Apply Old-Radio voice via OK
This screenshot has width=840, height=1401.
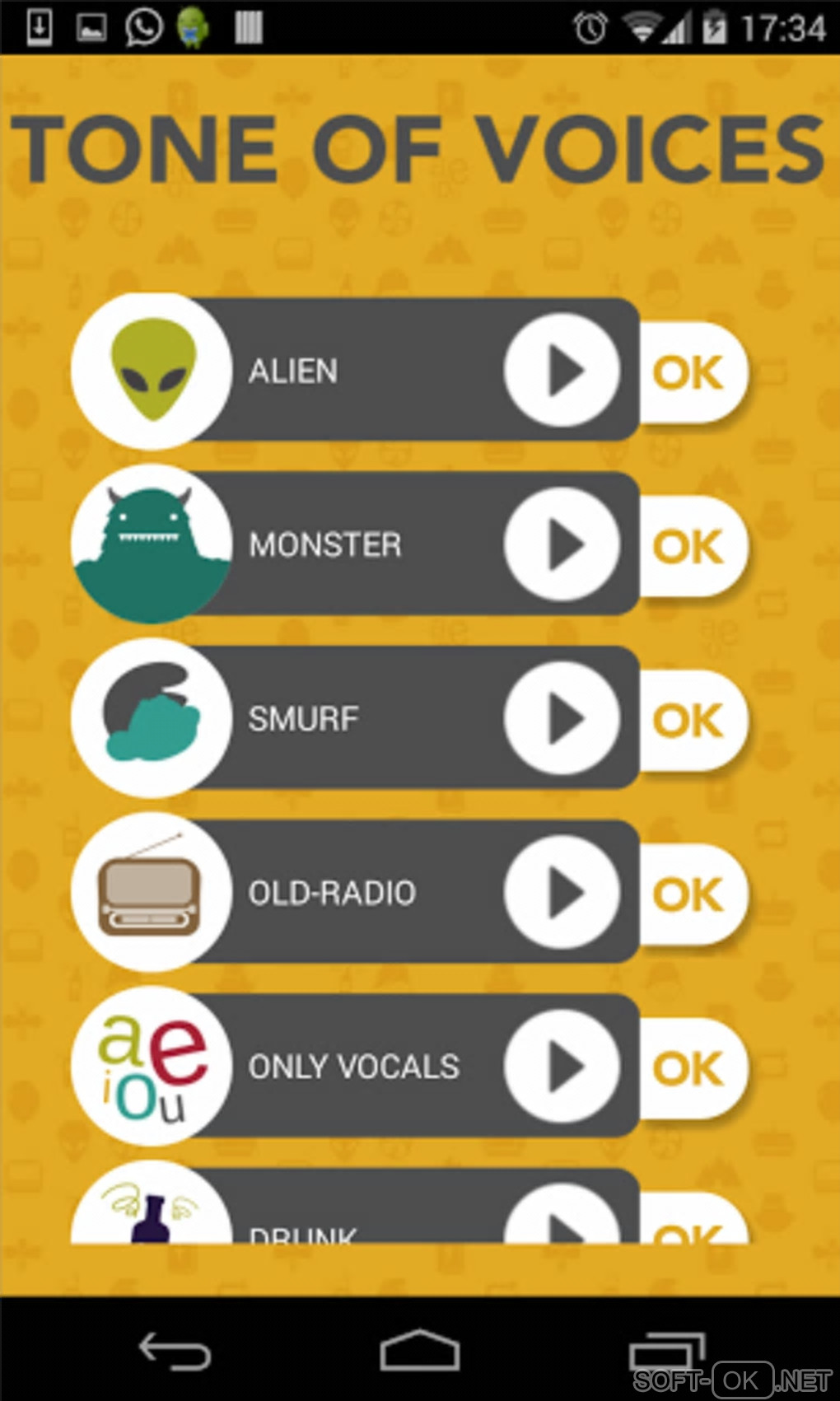tap(690, 895)
